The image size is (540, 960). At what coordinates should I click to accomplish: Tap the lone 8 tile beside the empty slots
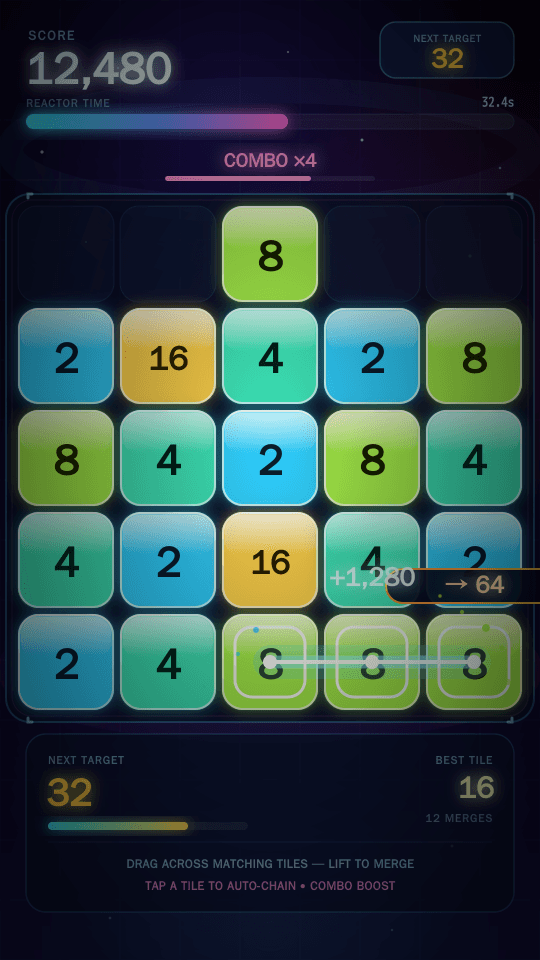tap(270, 253)
